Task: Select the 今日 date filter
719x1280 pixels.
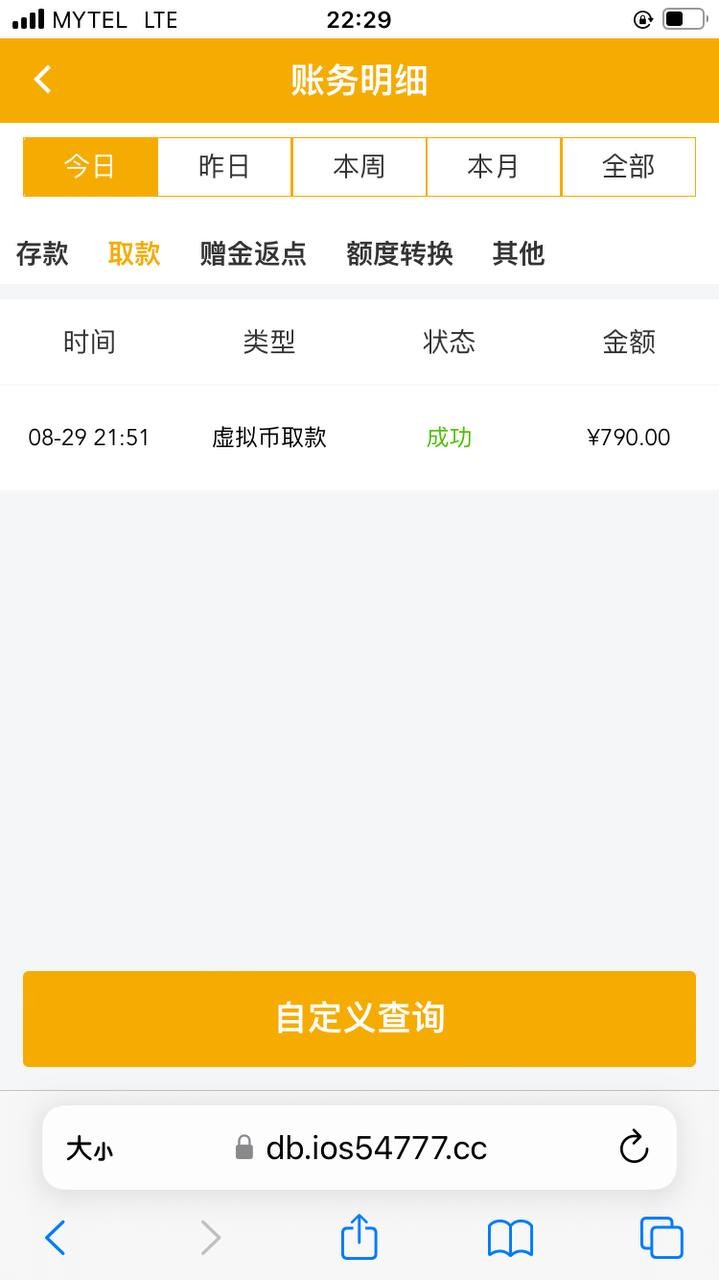Action: pos(90,166)
